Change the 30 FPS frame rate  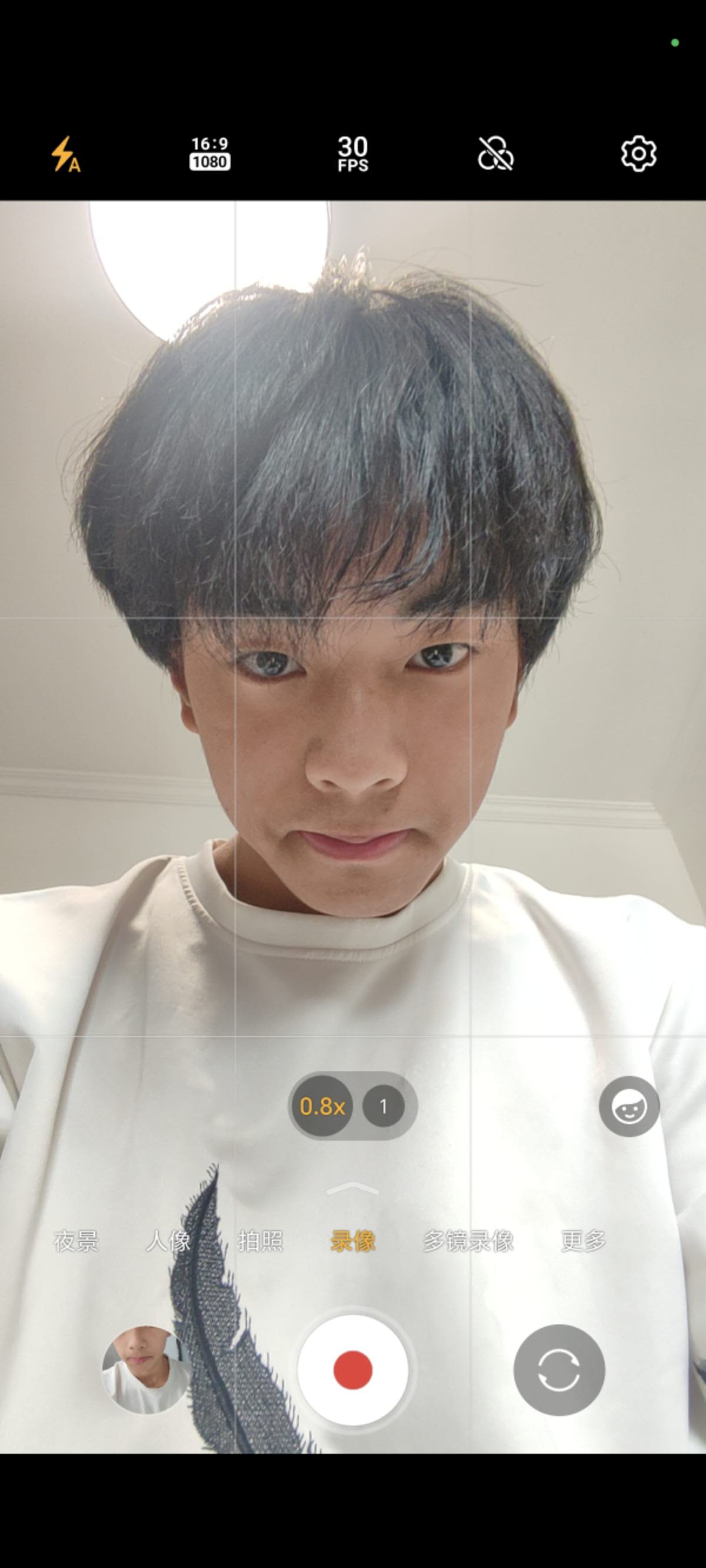(353, 154)
